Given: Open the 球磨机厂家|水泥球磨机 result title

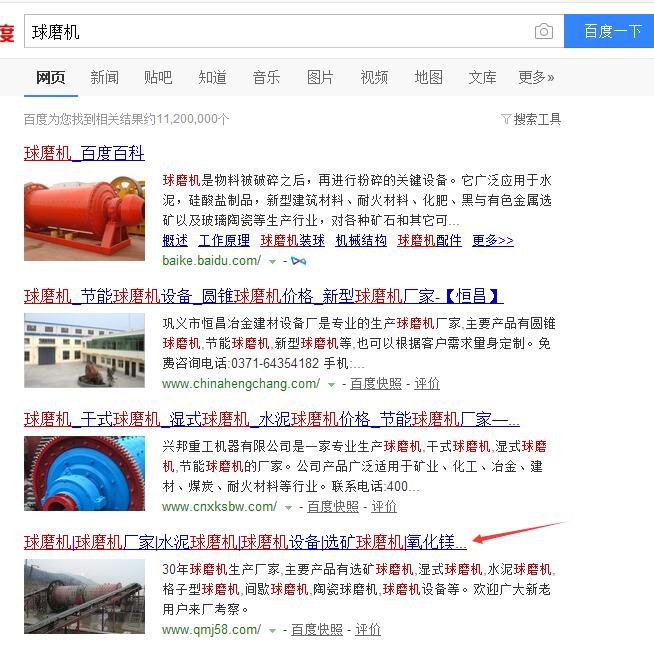Looking at the screenshot, I should pos(245,542).
